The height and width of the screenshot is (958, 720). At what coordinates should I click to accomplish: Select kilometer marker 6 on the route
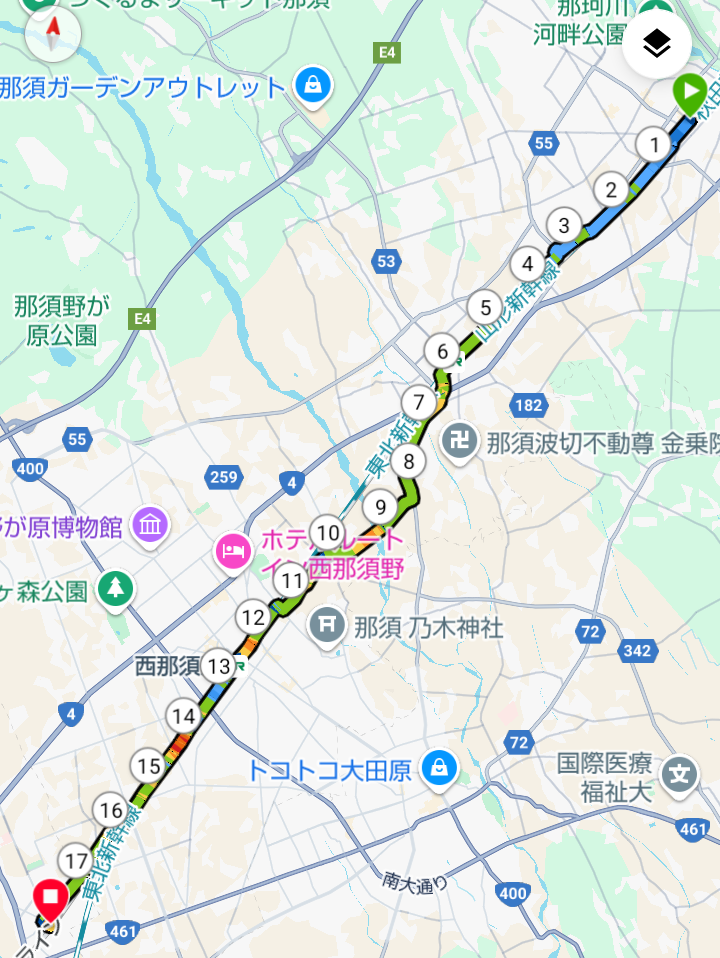pyautogui.click(x=442, y=351)
